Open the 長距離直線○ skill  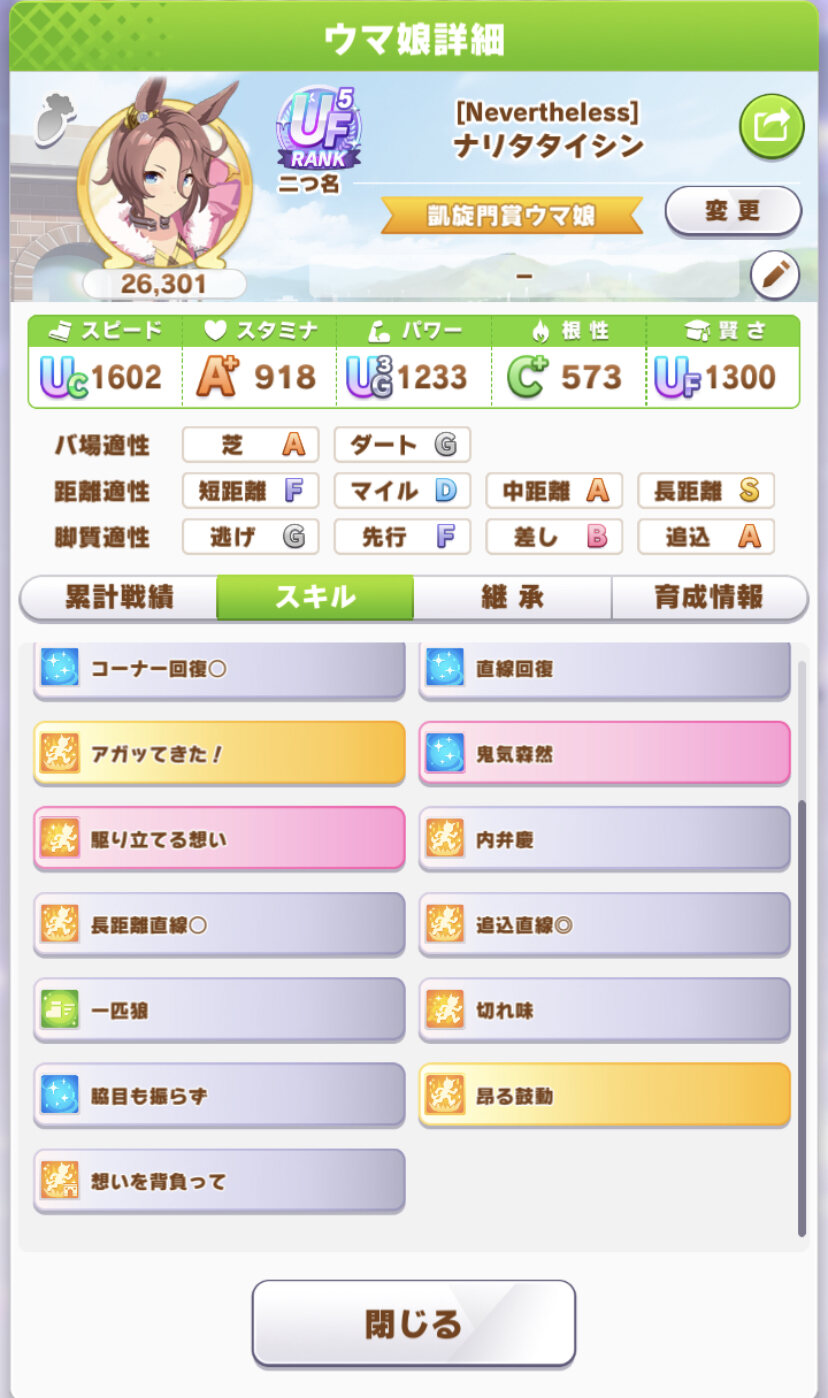coord(219,924)
